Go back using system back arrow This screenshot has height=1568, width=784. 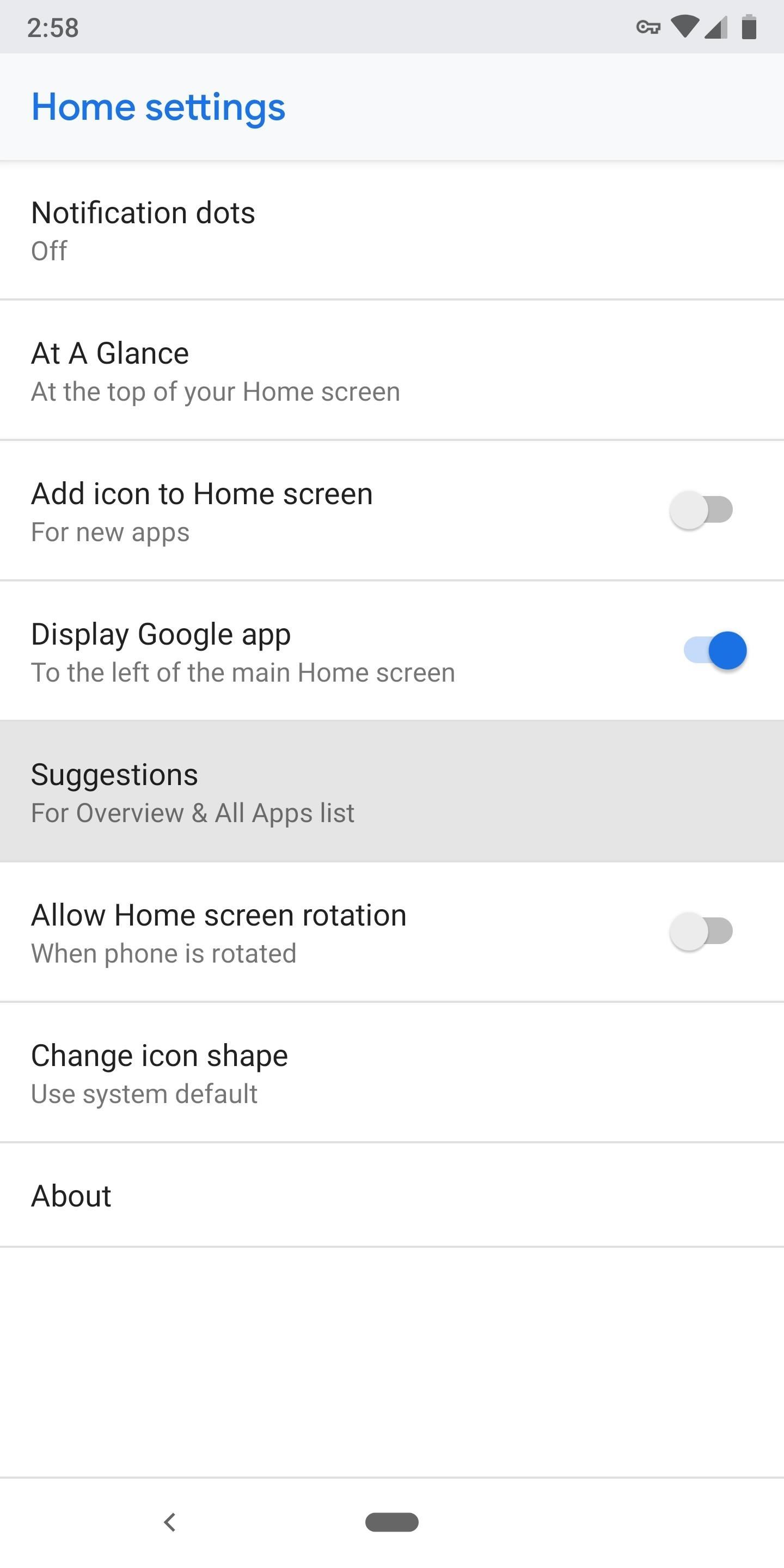coord(170,1522)
